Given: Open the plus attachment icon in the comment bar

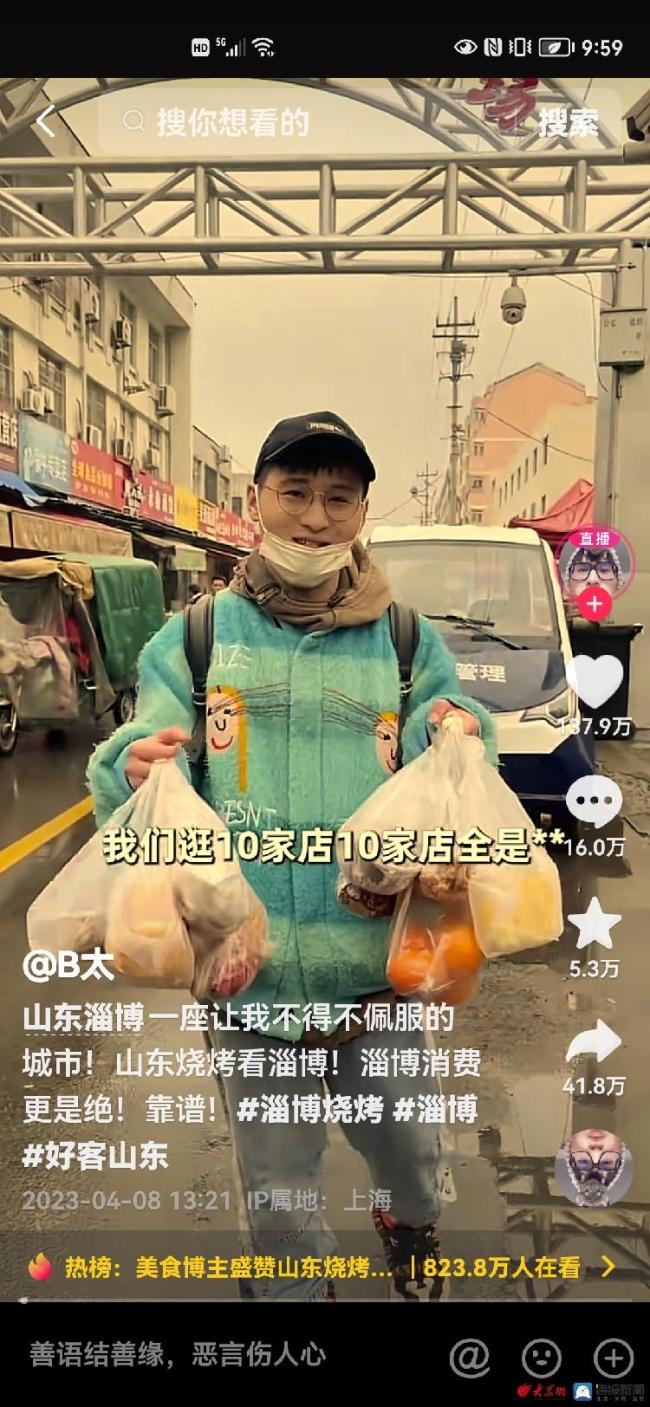Looking at the screenshot, I should (613, 1357).
